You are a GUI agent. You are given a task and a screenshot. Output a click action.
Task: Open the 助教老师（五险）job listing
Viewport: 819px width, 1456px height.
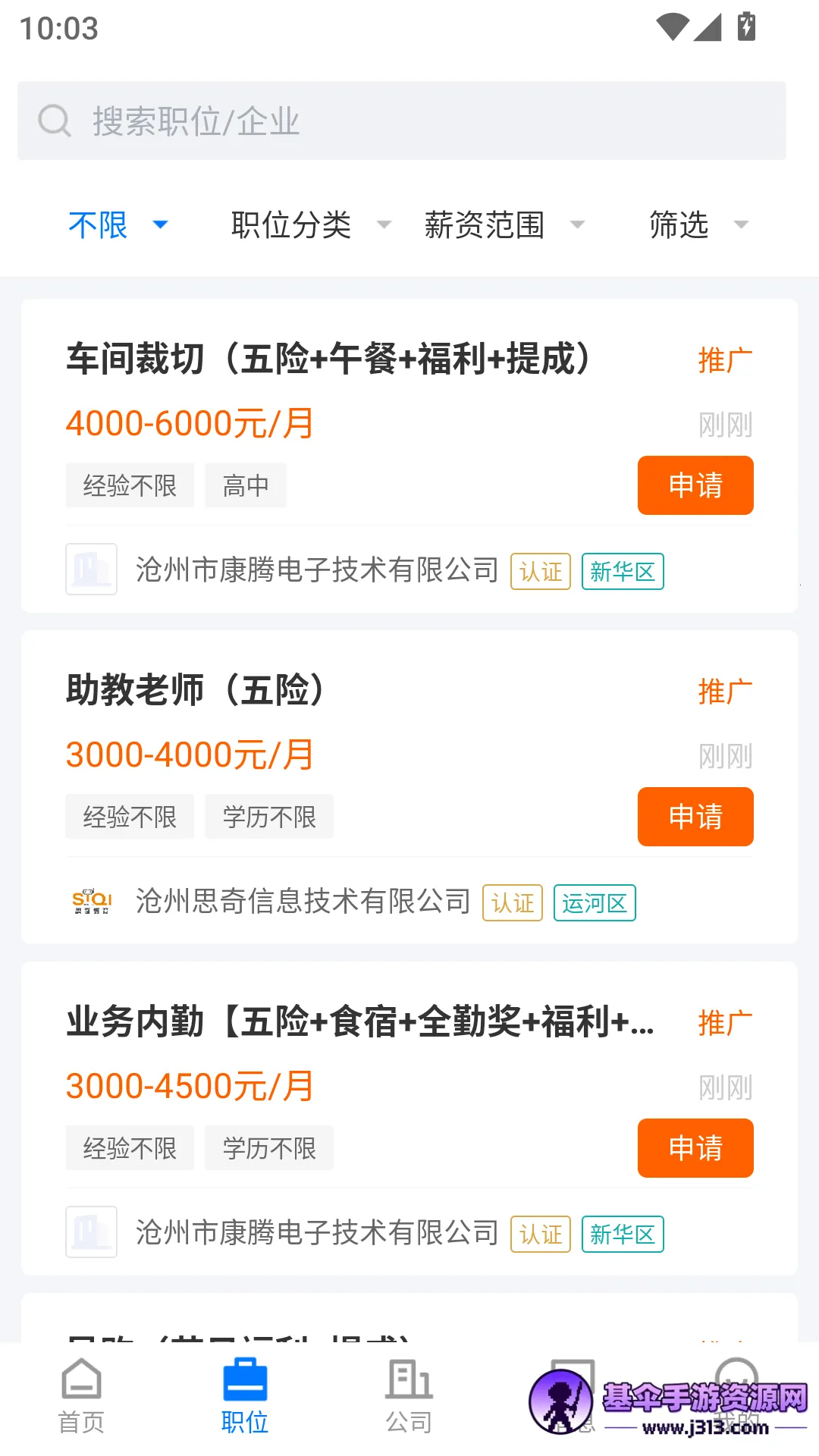pyautogui.click(x=196, y=691)
